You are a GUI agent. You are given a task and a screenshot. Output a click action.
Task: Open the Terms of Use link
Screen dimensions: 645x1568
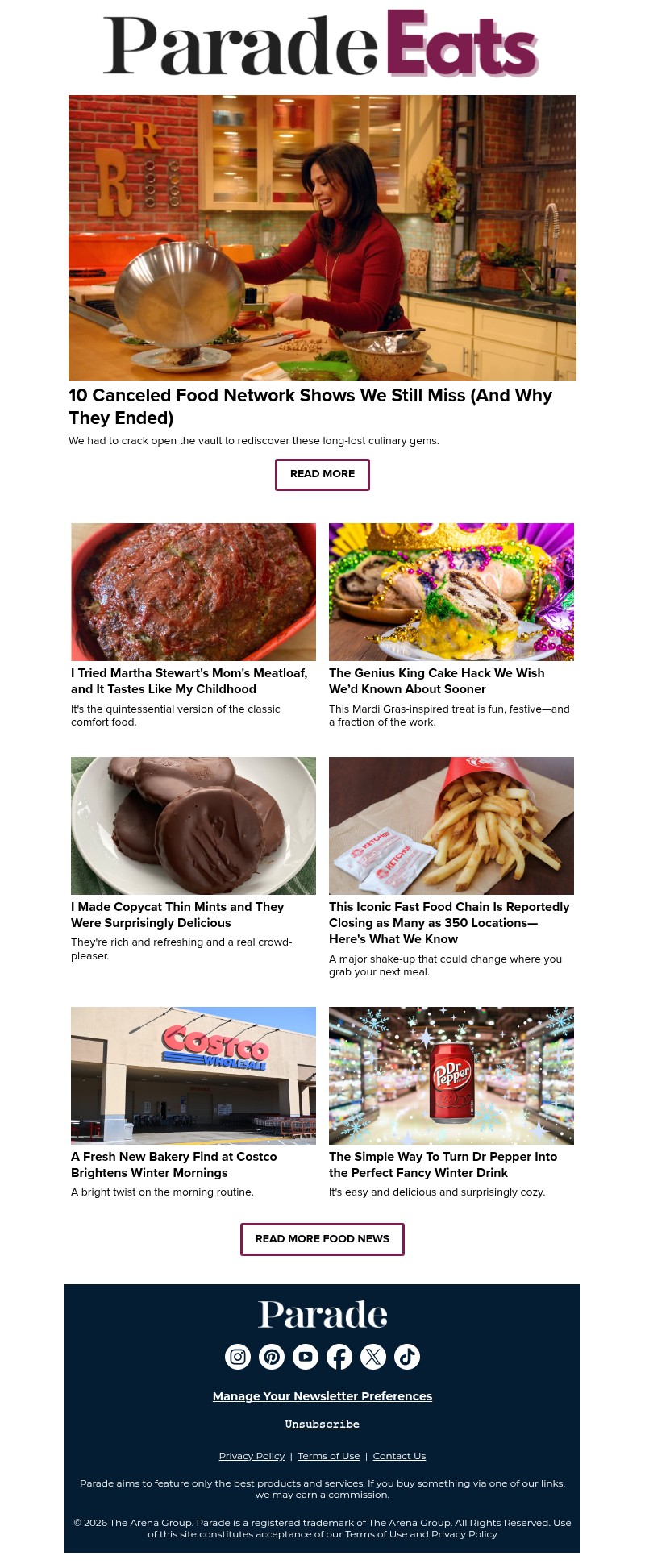tap(328, 1455)
